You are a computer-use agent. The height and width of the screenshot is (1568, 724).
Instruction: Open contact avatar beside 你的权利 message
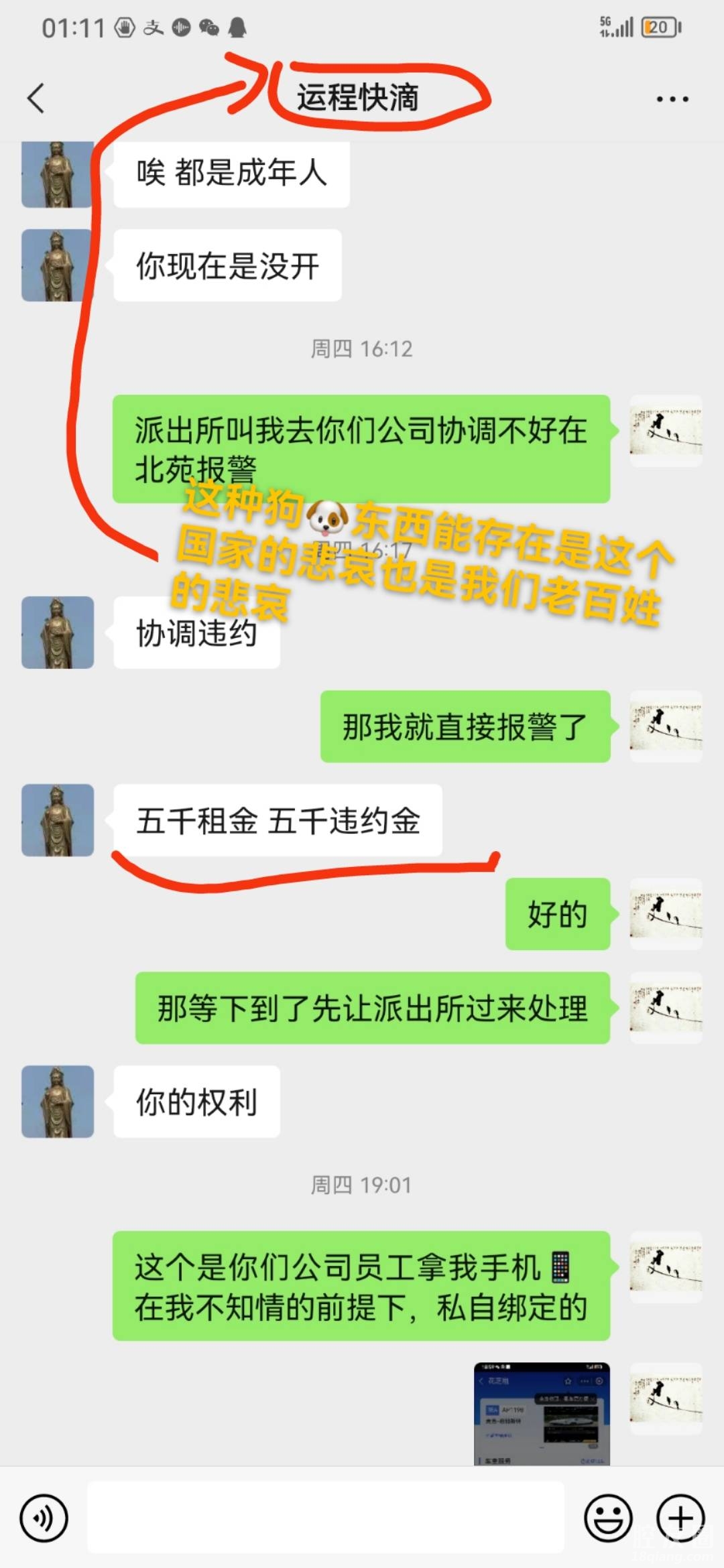click(58, 1102)
